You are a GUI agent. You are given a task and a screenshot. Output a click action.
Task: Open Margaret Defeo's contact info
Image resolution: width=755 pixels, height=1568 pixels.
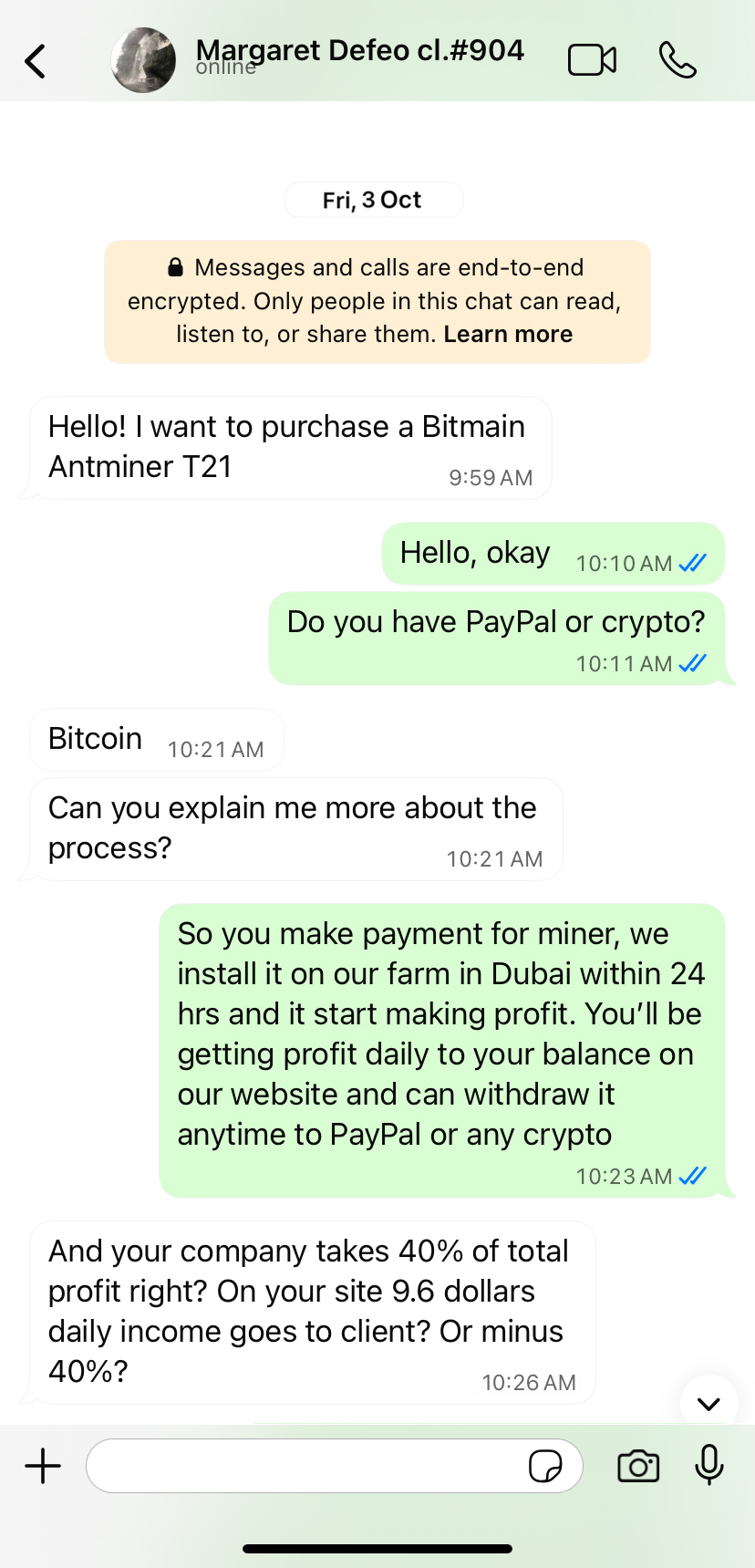pyautogui.click(x=359, y=55)
